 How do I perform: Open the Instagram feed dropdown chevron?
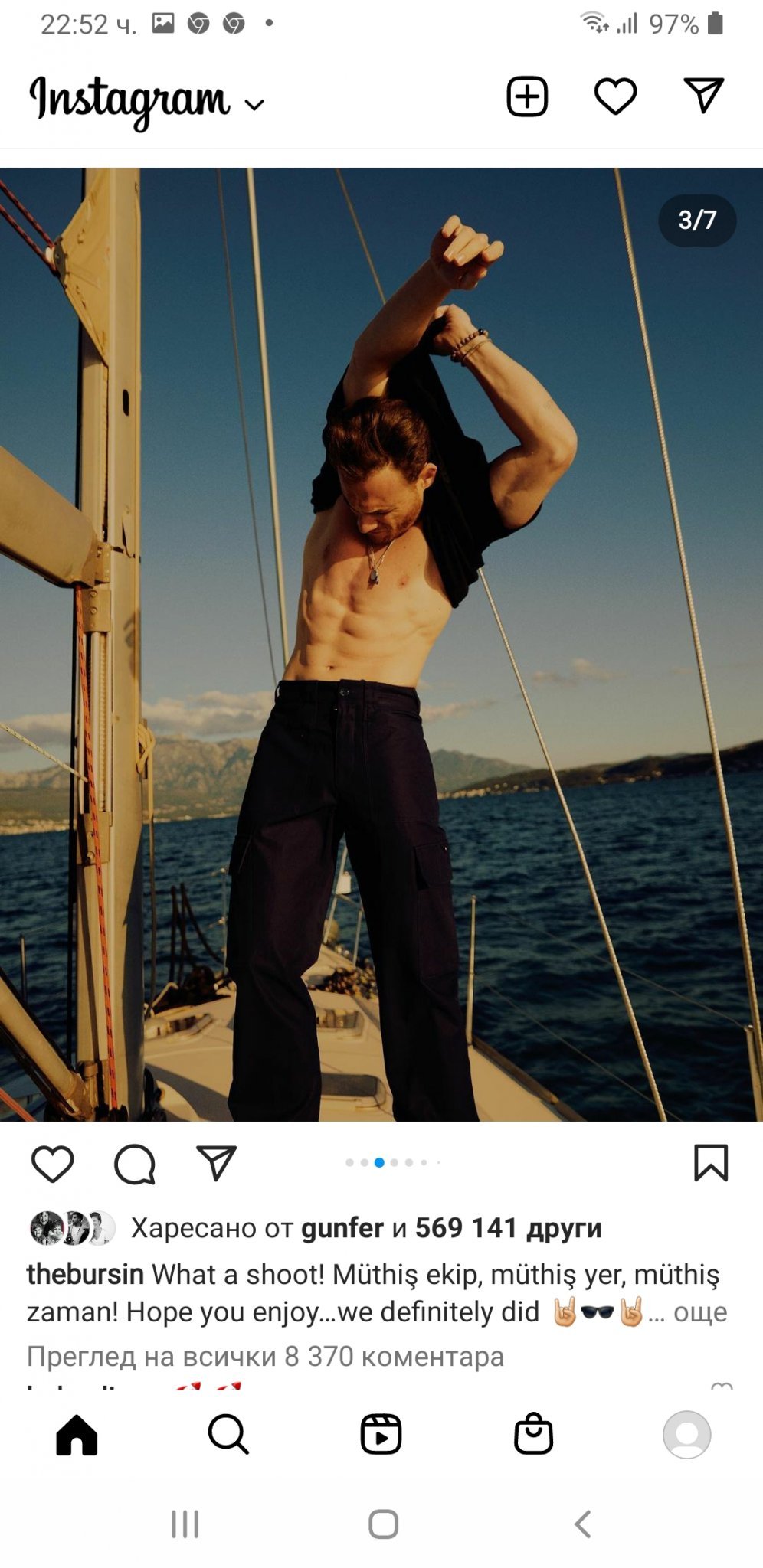pos(254,105)
